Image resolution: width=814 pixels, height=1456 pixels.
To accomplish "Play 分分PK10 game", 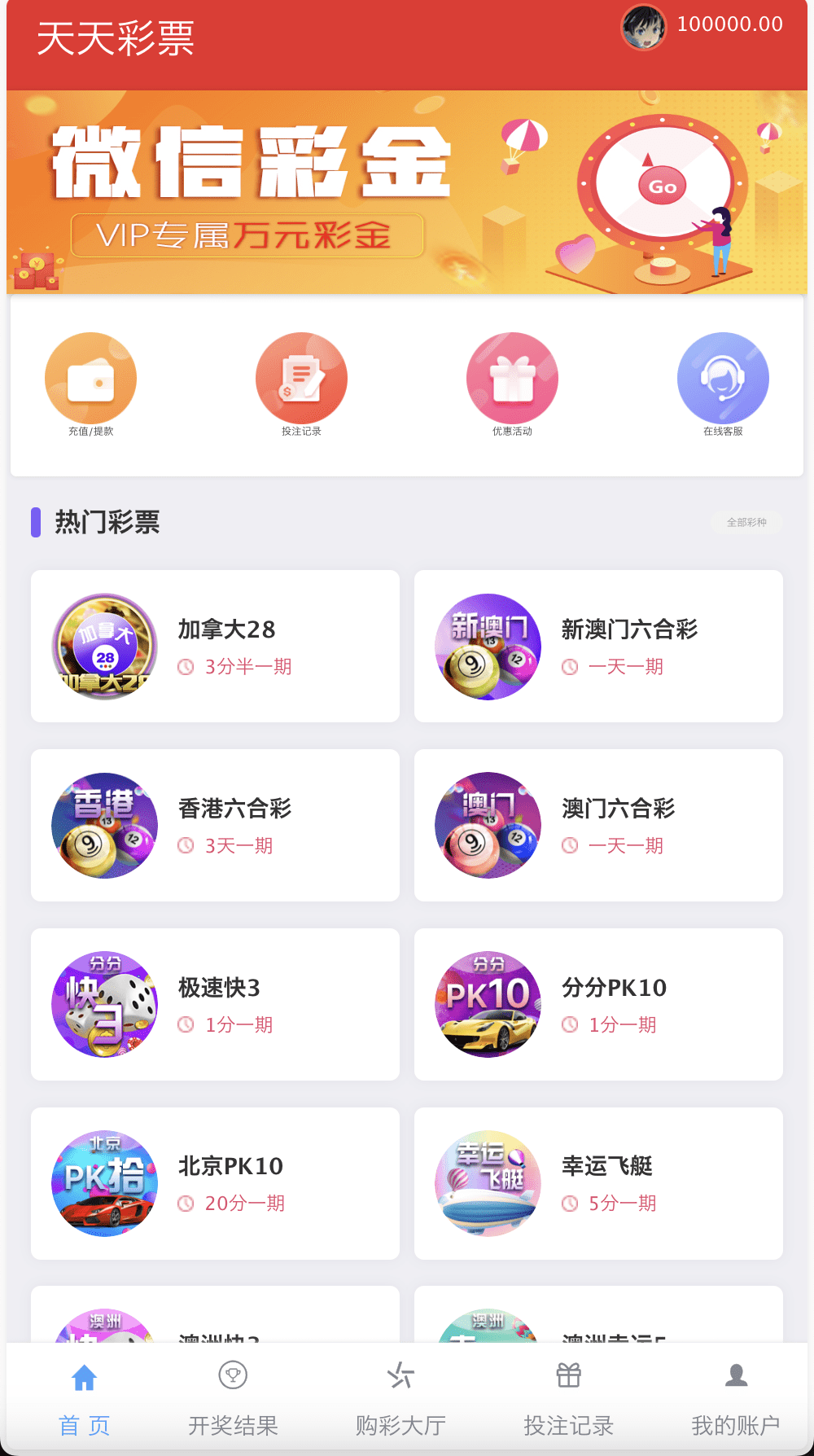I will (598, 1004).
